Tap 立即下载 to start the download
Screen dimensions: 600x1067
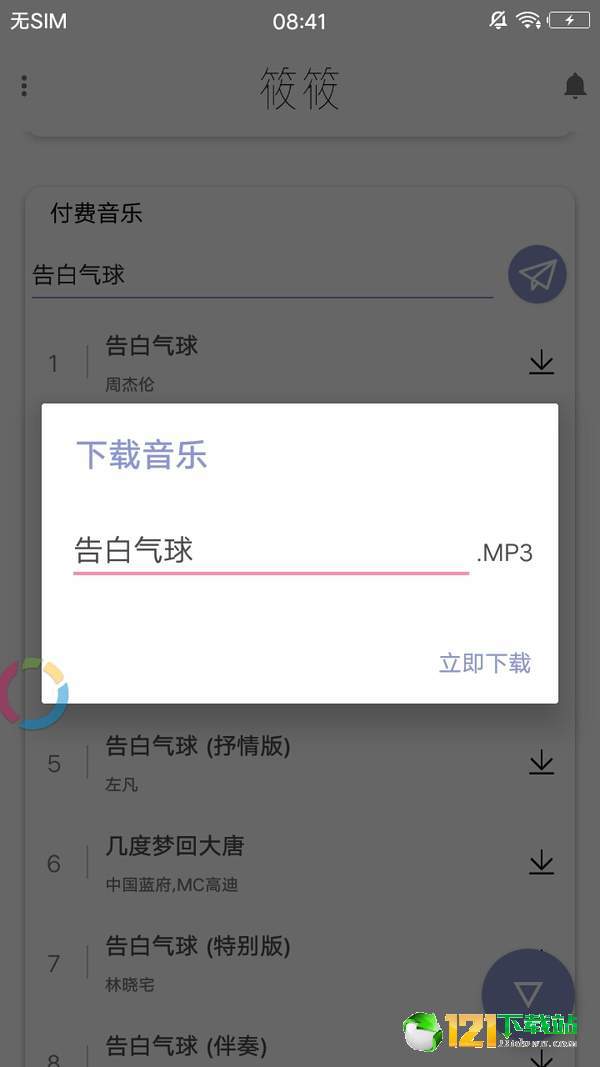coord(484,663)
